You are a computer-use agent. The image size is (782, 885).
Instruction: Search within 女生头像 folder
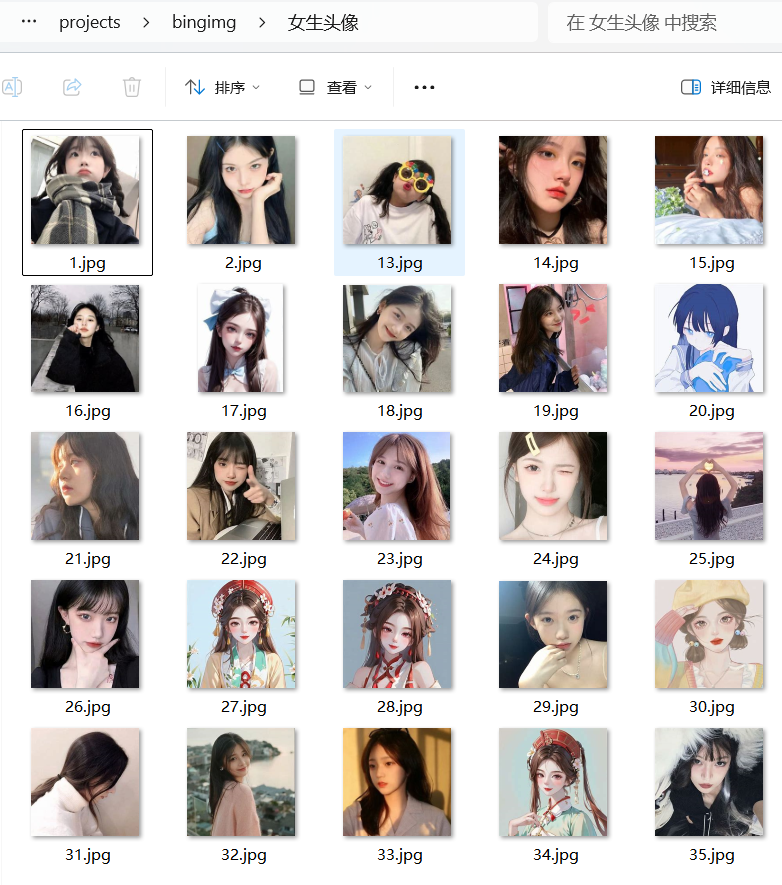point(660,22)
